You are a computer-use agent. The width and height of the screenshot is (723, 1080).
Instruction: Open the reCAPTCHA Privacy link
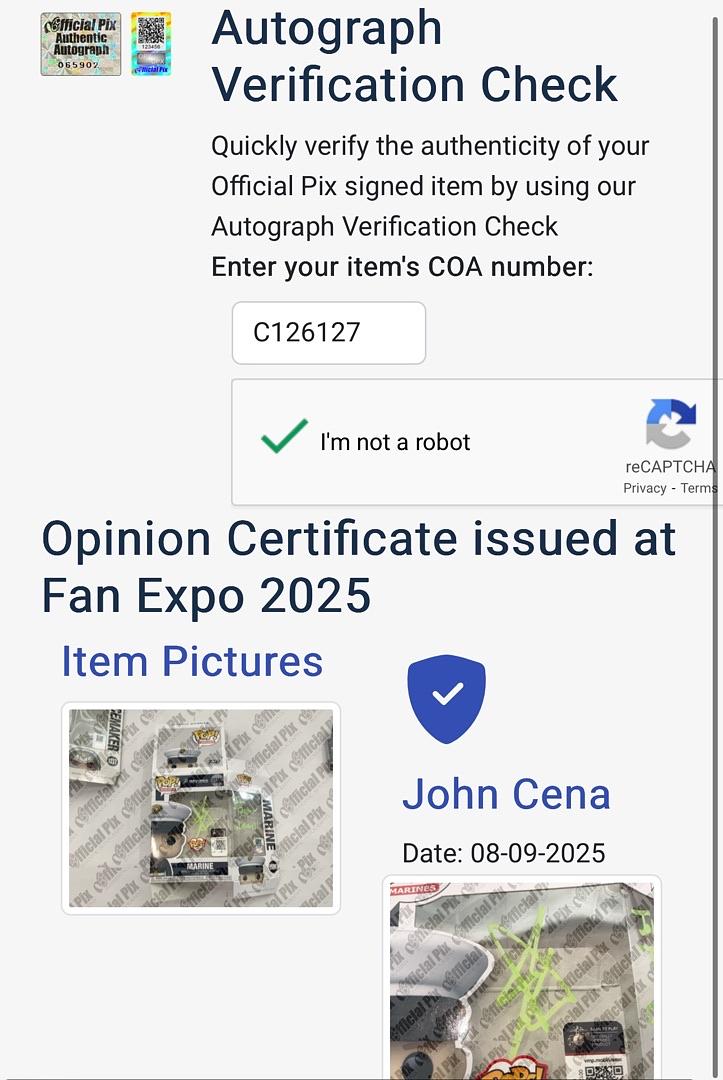(x=644, y=488)
